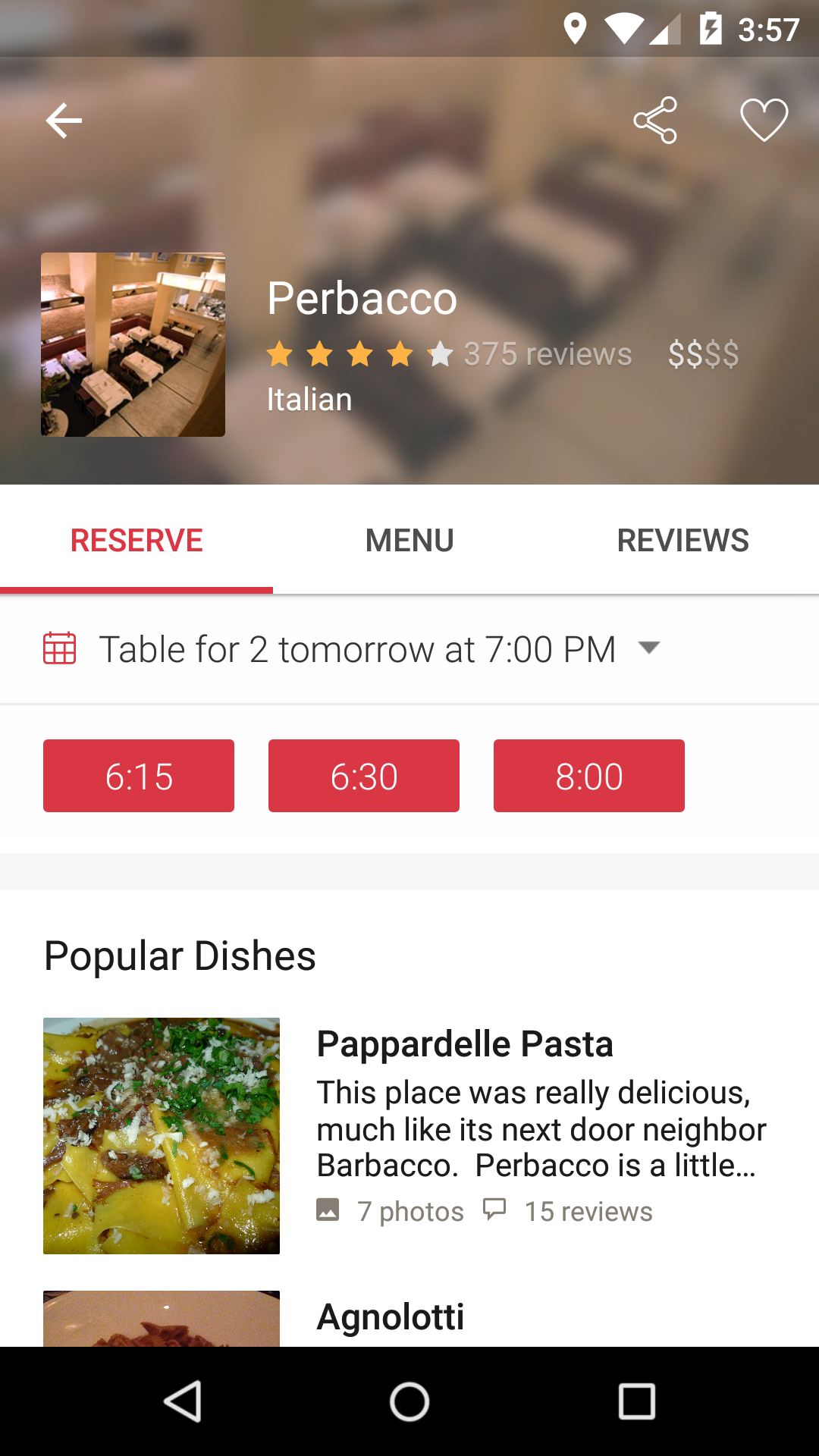819x1456 pixels.
Task: Open the REVIEWS tab
Action: click(682, 540)
